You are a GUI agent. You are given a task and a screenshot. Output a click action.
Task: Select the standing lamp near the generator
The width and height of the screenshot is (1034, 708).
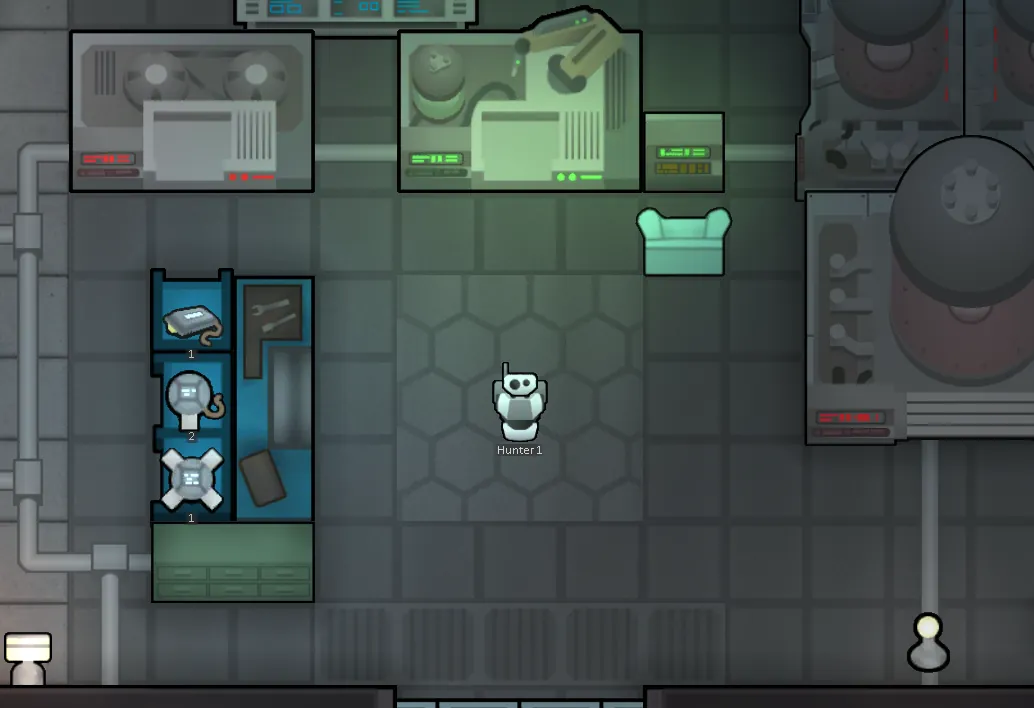click(927, 643)
